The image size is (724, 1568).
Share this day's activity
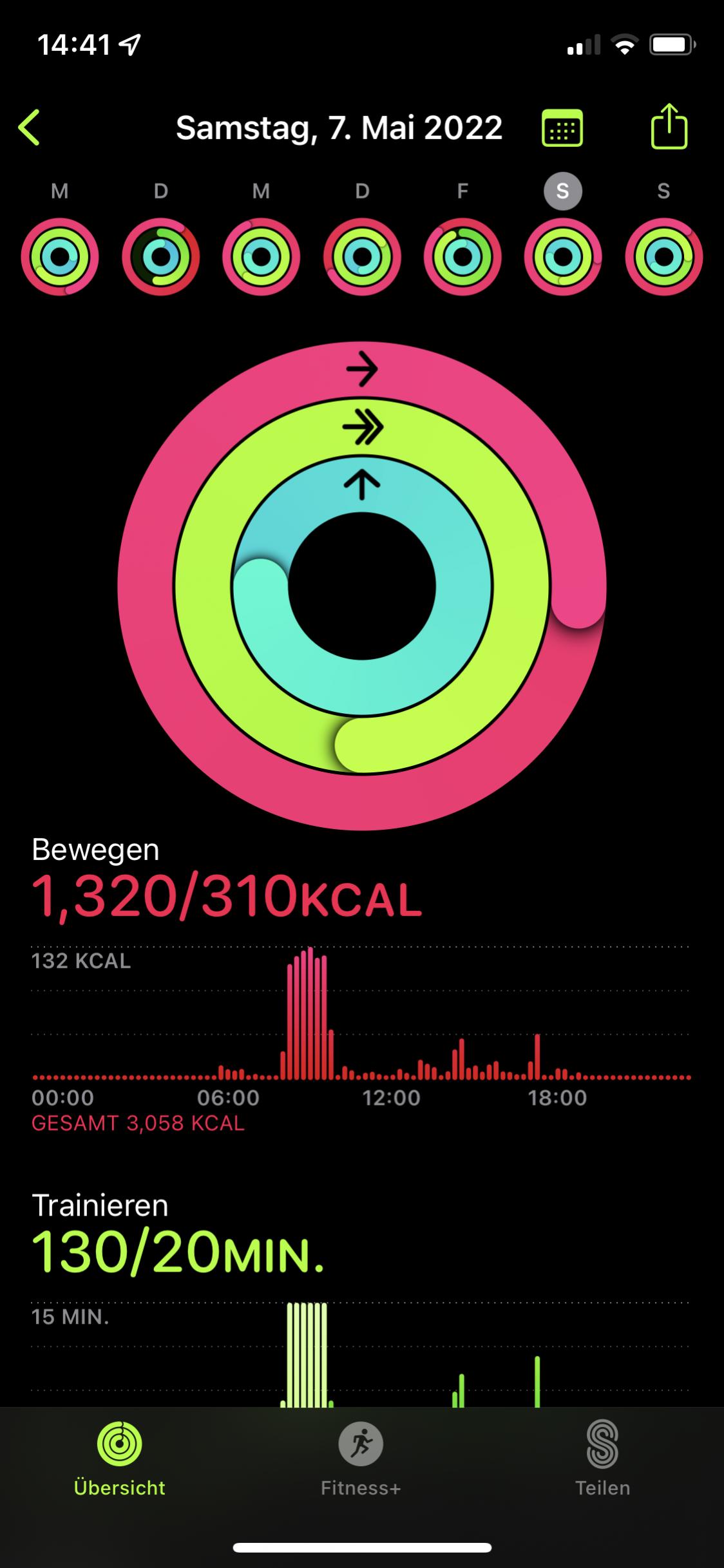[x=669, y=126]
